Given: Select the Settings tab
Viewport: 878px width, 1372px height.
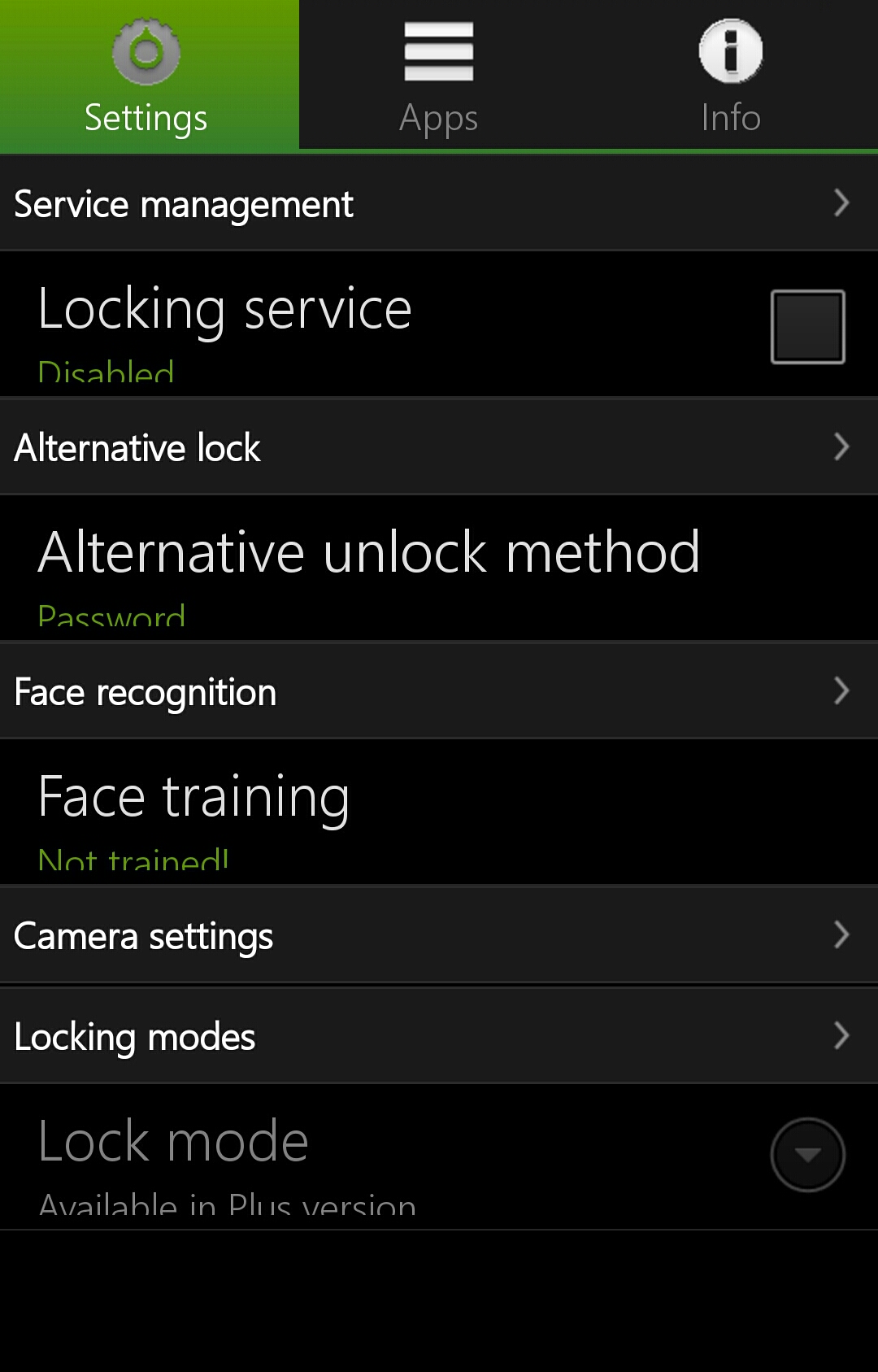Looking at the screenshot, I should click(147, 75).
